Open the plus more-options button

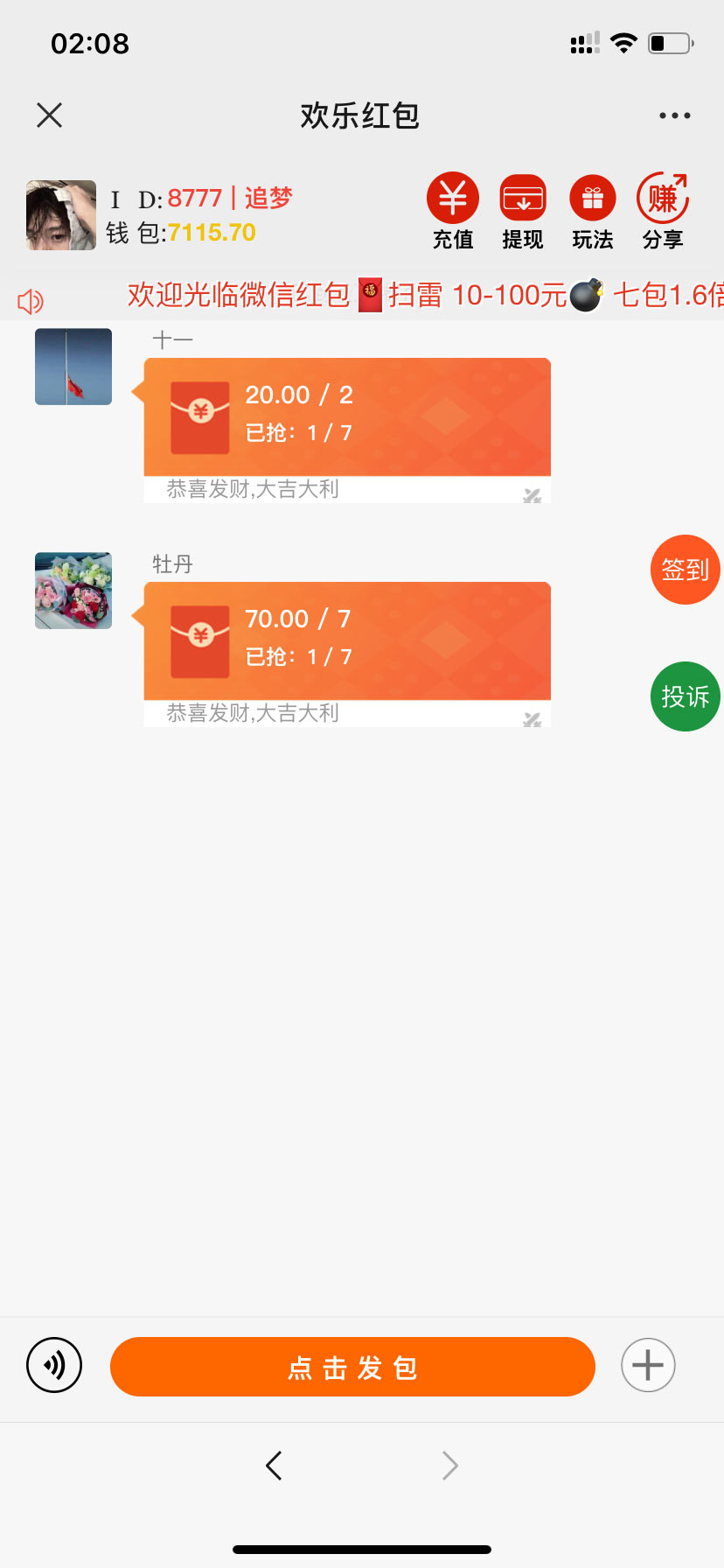tap(648, 1365)
